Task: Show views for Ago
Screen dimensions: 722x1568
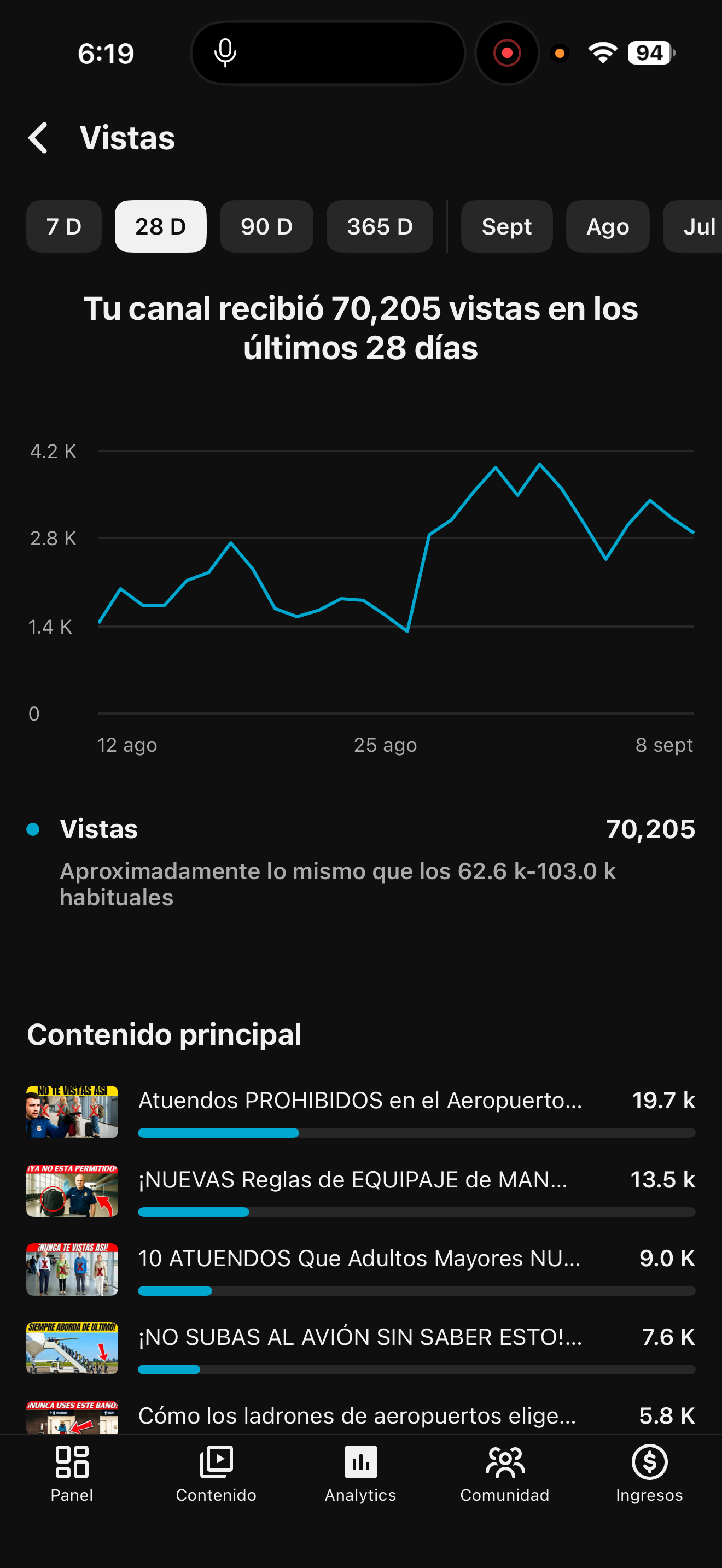Action: (x=608, y=226)
